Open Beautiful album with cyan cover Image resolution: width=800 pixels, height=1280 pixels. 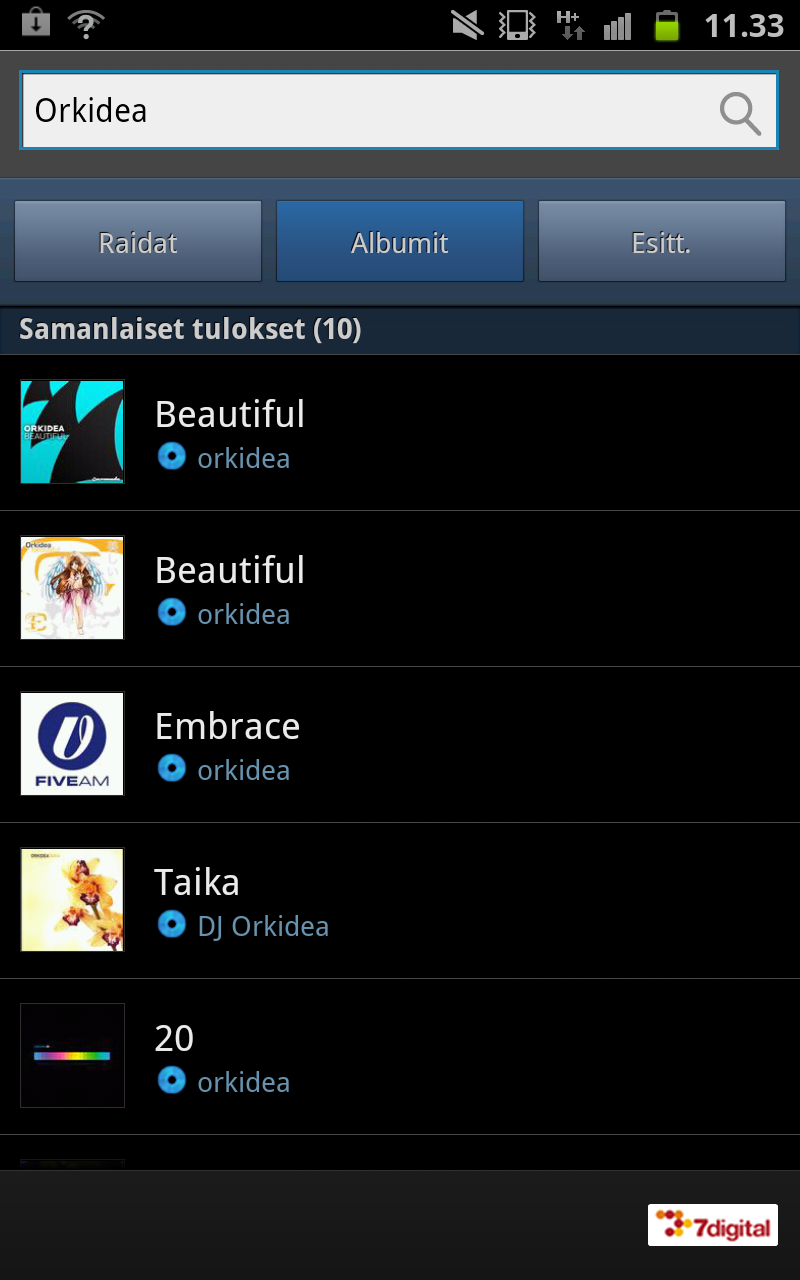point(400,433)
